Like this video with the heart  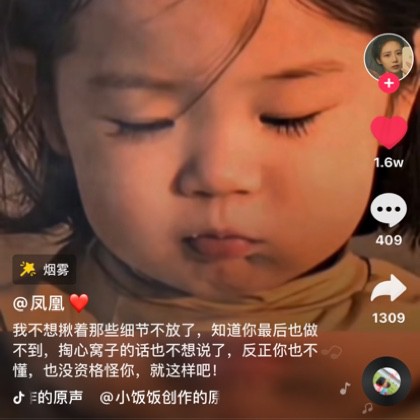[x=389, y=132]
